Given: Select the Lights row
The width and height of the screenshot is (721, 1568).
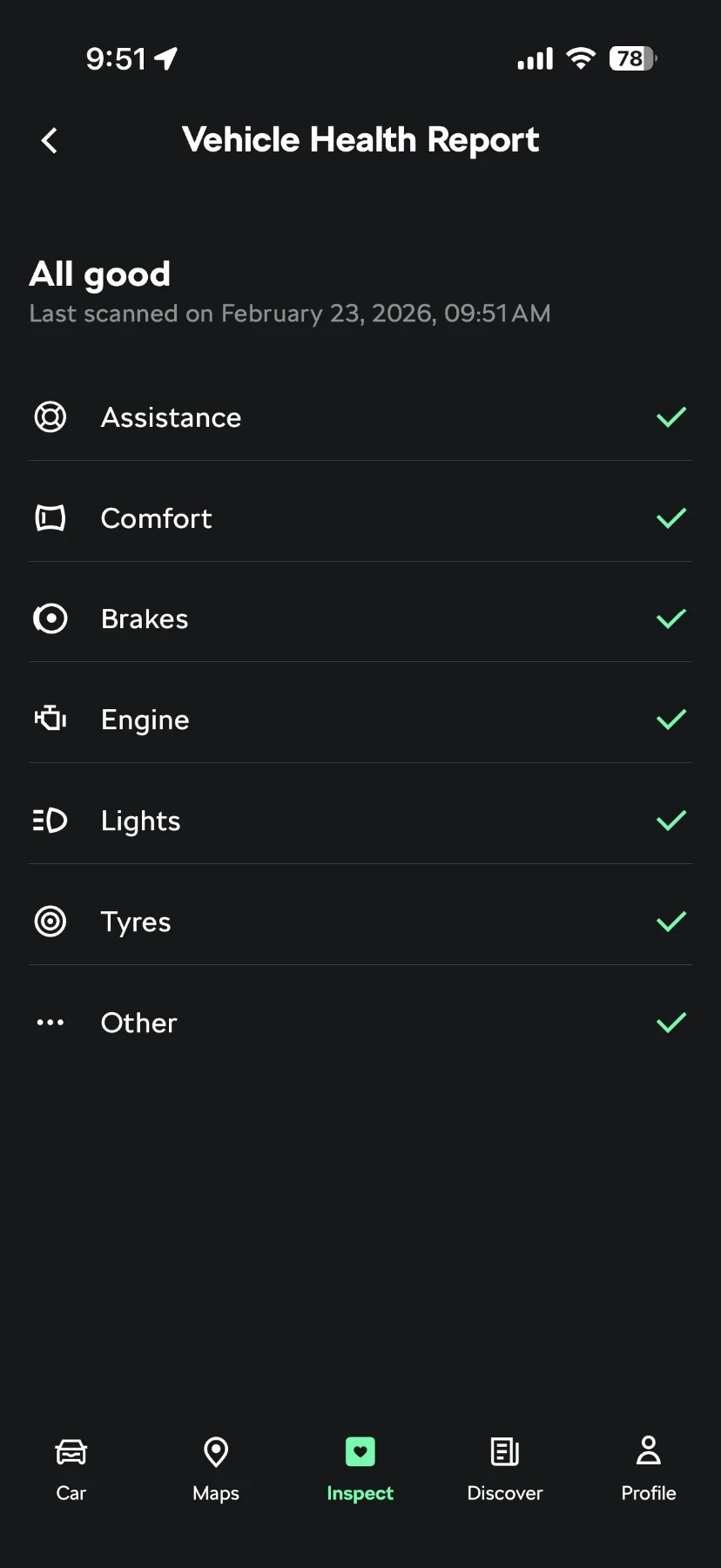Looking at the screenshot, I should click(360, 821).
